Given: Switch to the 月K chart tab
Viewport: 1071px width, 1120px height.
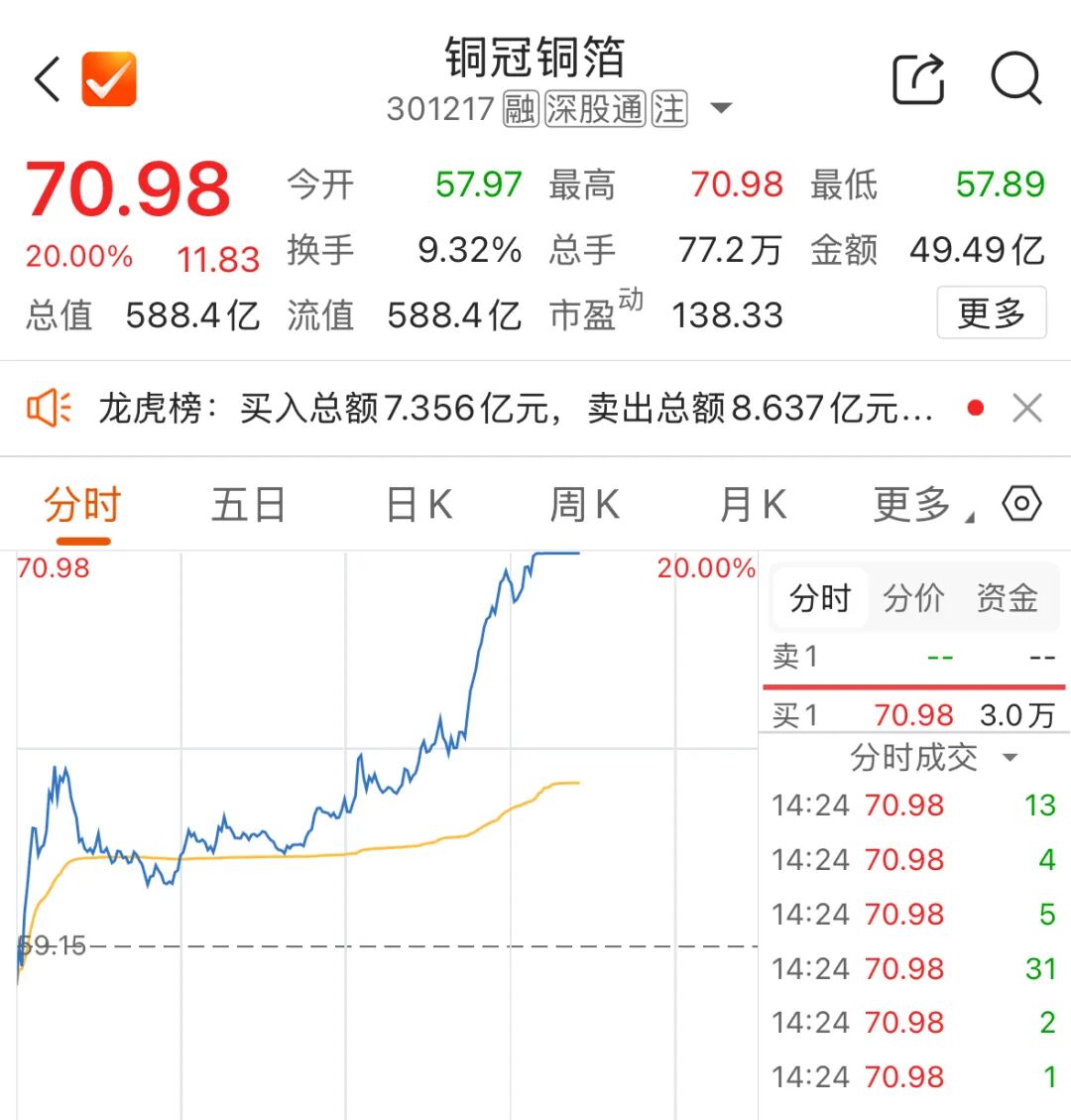Looking at the screenshot, I should [753, 505].
